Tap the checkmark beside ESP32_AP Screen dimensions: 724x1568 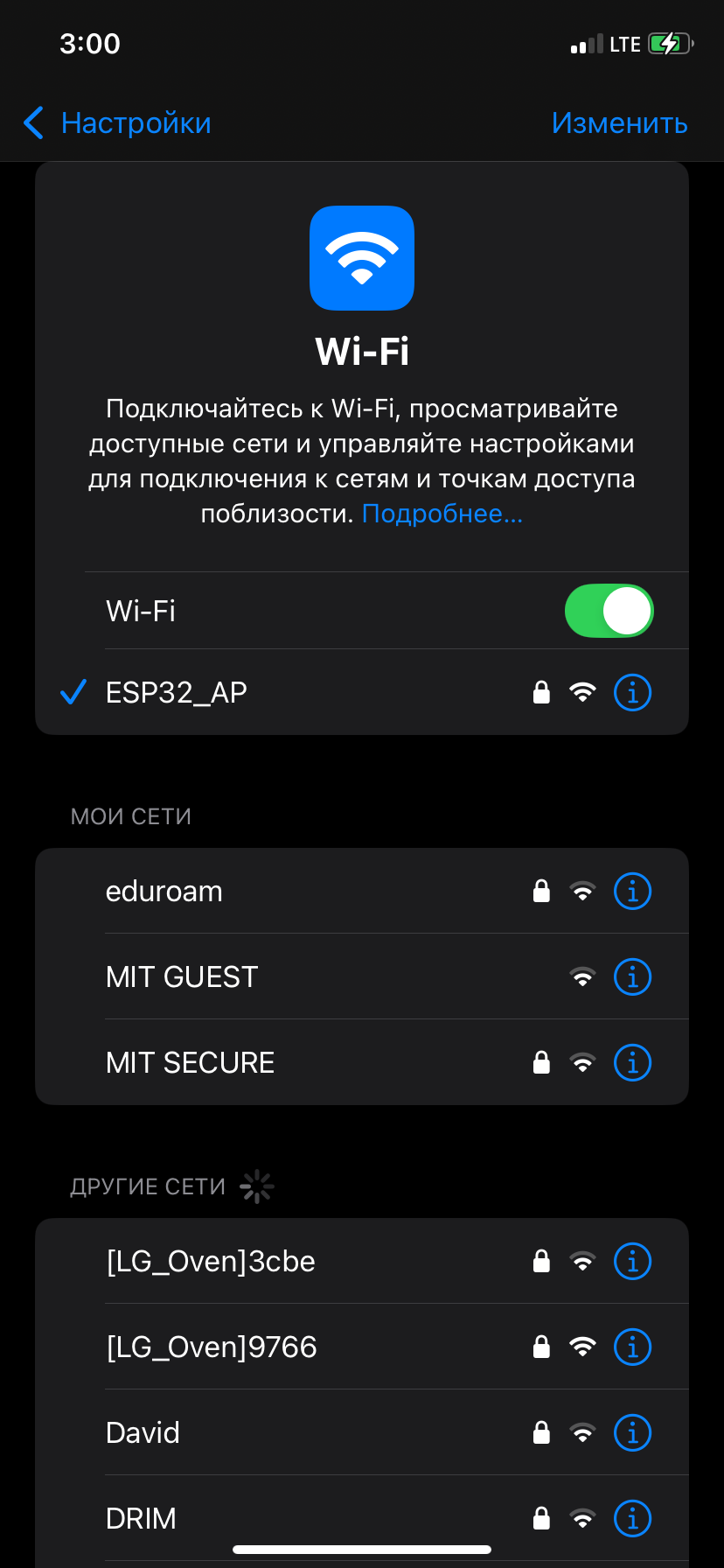tap(73, 692)
